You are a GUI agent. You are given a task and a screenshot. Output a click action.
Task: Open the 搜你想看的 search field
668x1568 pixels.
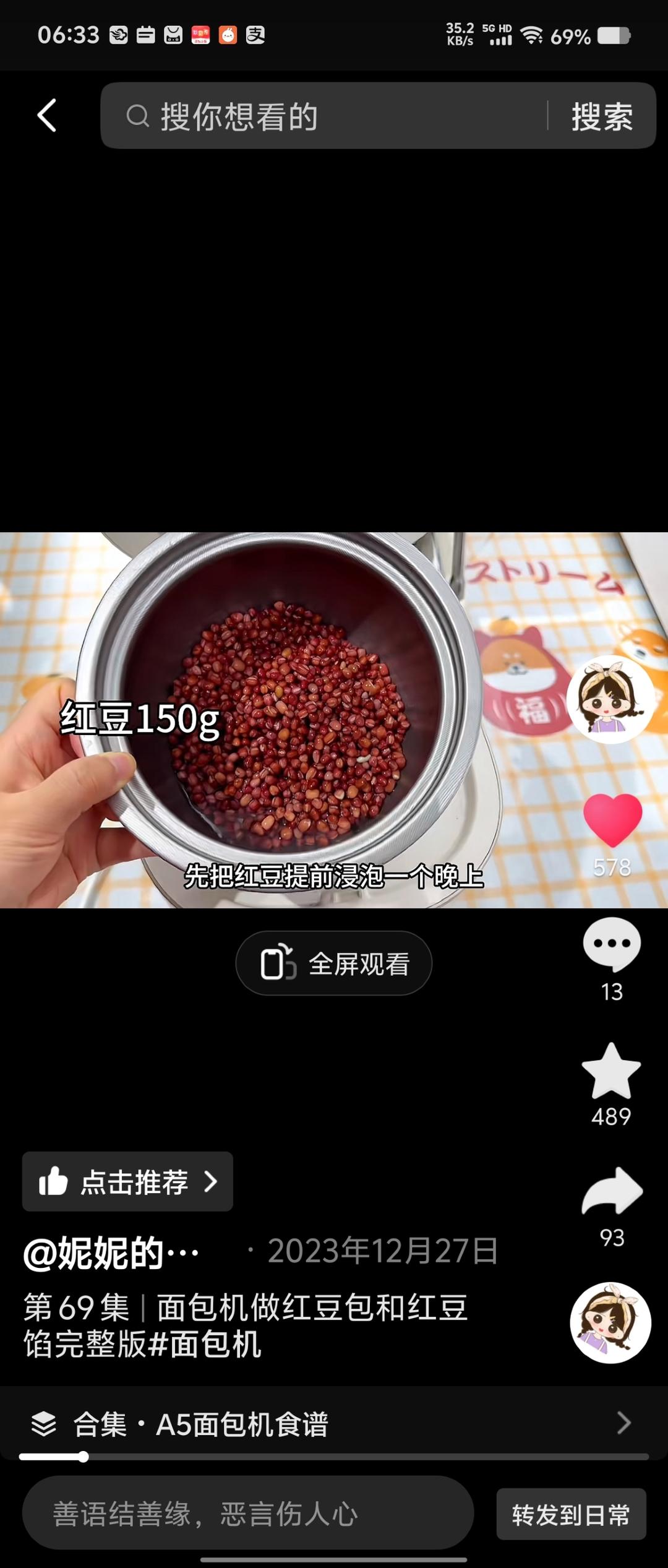(x=322, y=116)
